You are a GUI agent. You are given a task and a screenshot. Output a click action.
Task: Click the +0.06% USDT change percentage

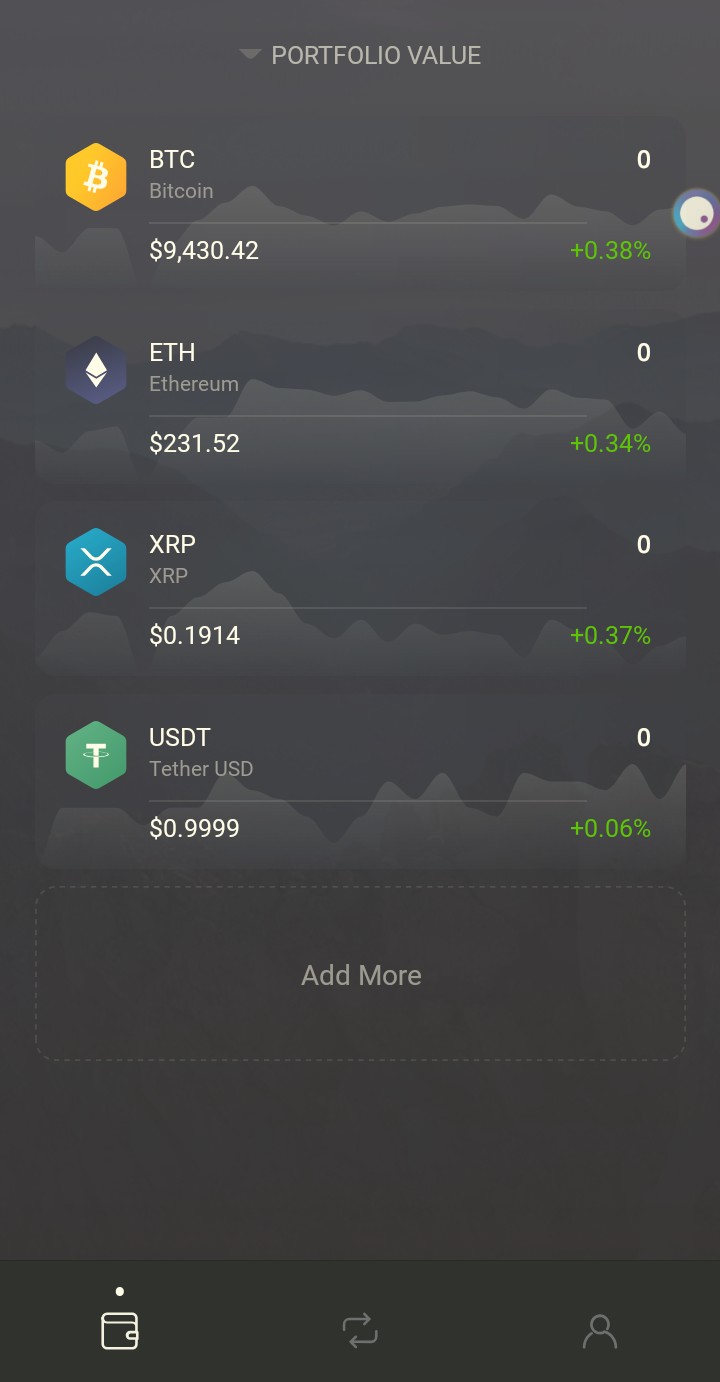tap(610, 828)
